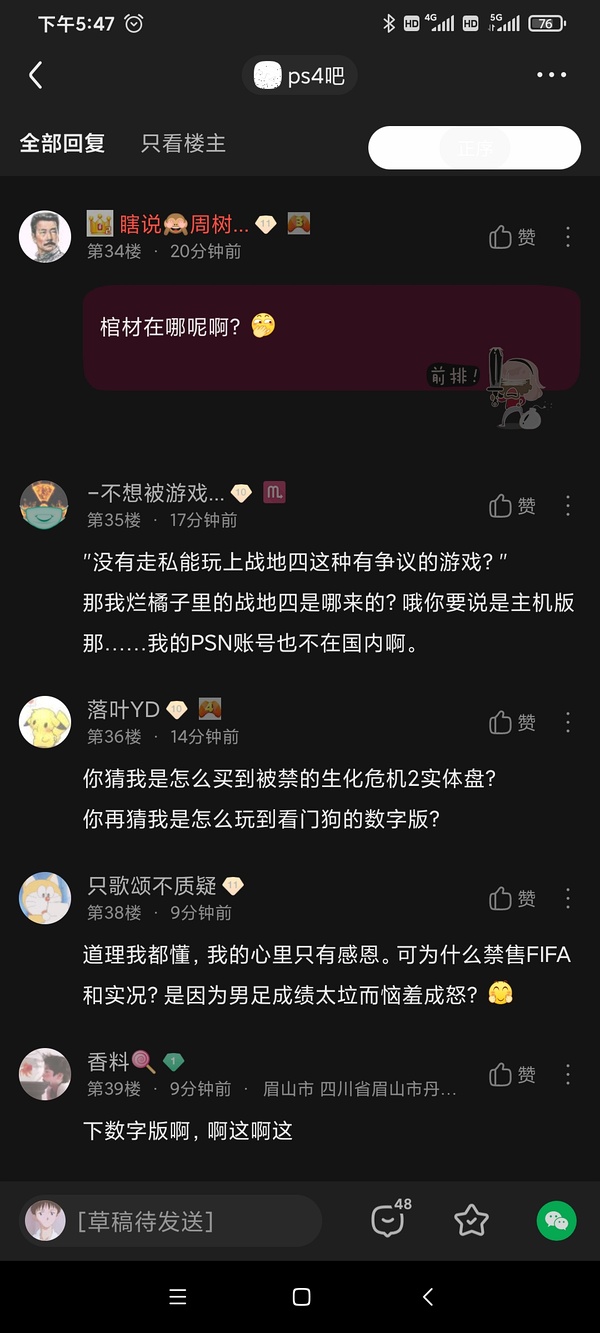This screenshot has width=600, height=1333.
Task: Open more options for 第35楼 reply
Action: (x=568, y=506)
